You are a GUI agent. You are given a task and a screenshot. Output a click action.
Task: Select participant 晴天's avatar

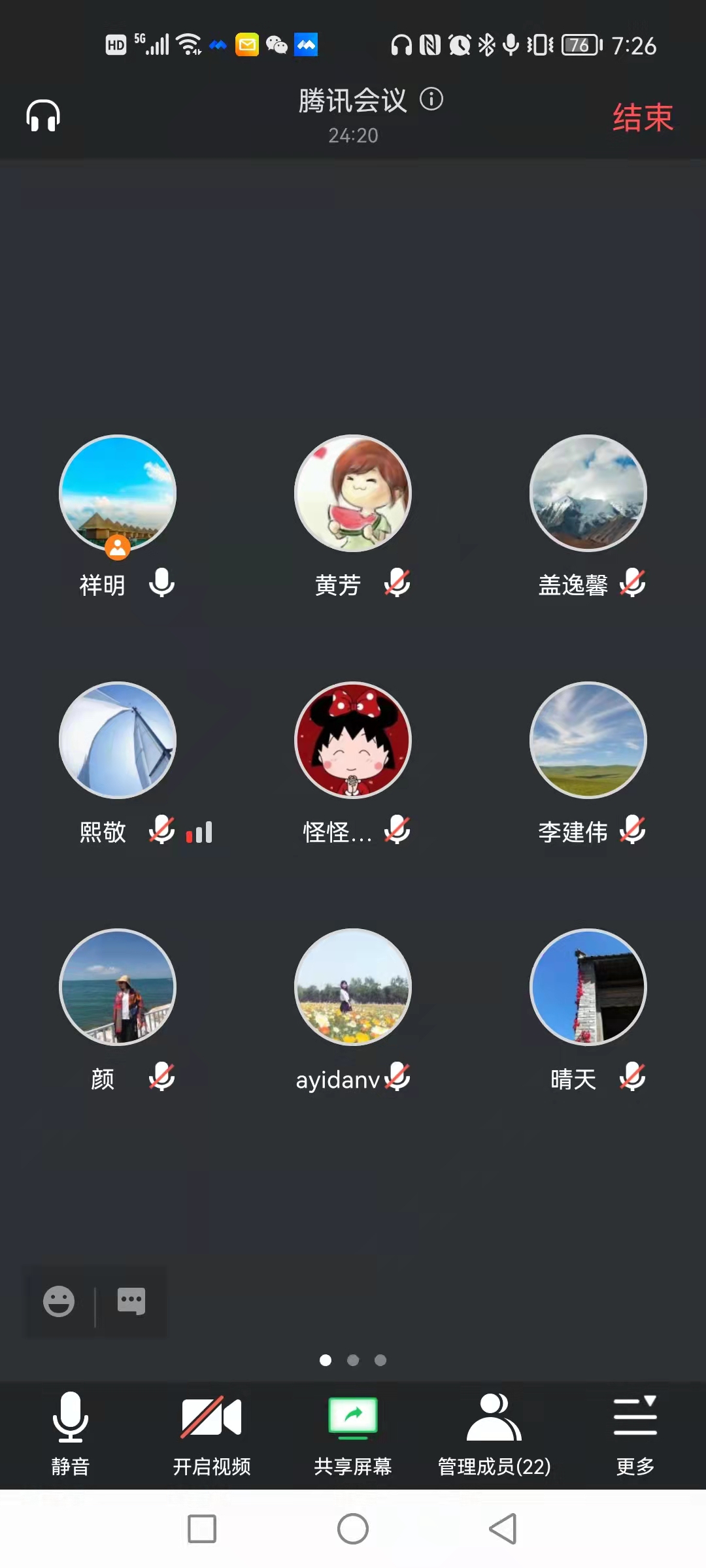click(588, 987)
